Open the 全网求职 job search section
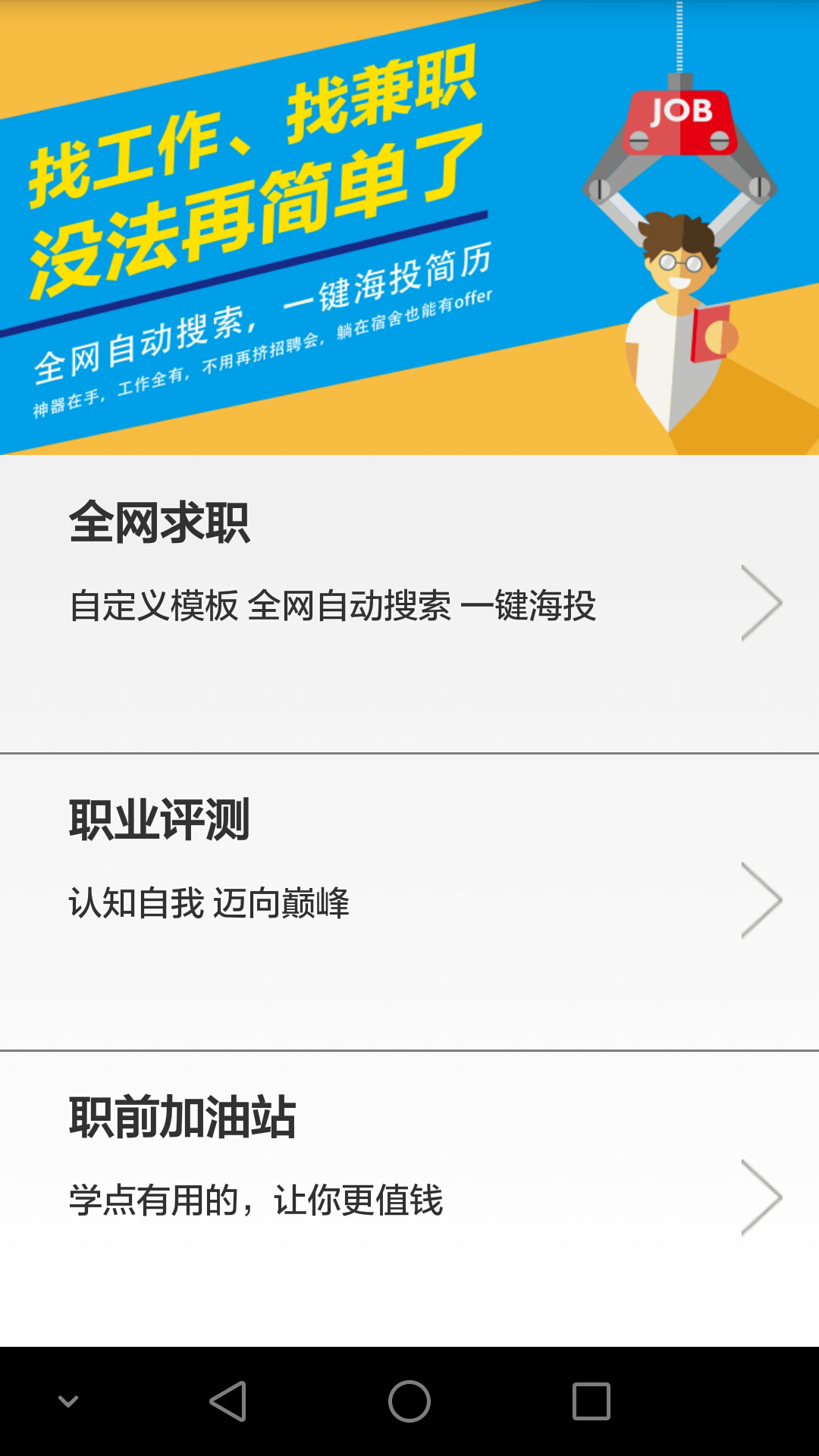 click(x=409, y=603)
